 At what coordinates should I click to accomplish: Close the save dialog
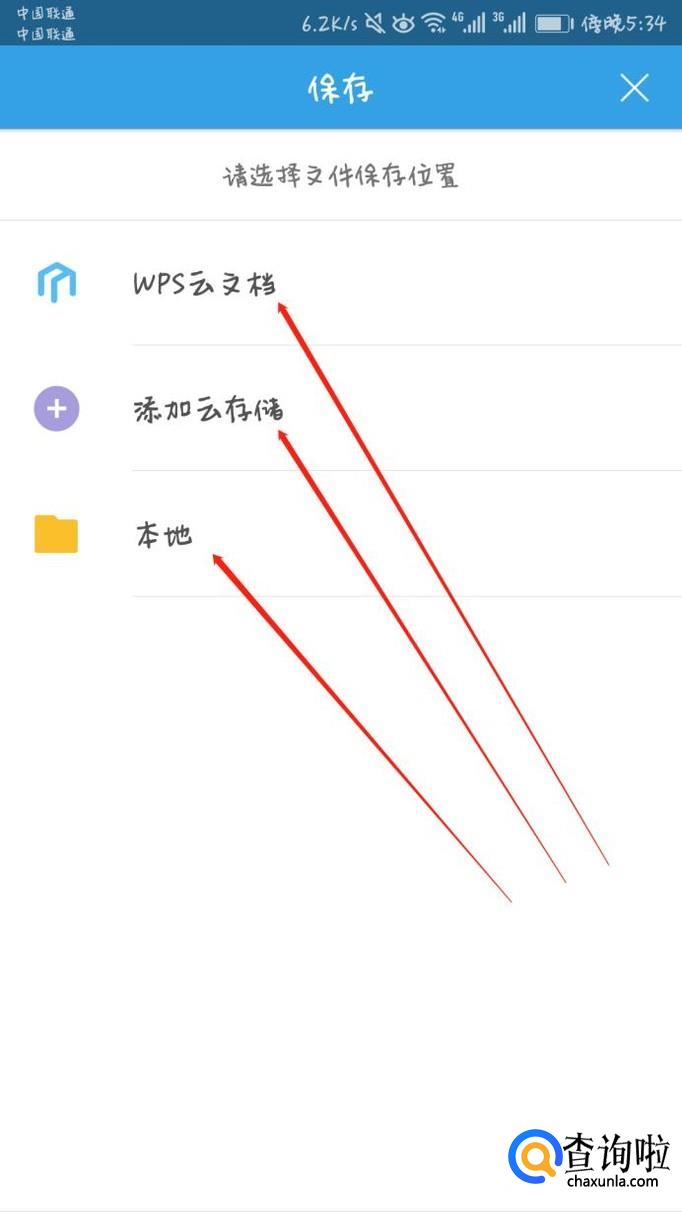coord(634,88)
